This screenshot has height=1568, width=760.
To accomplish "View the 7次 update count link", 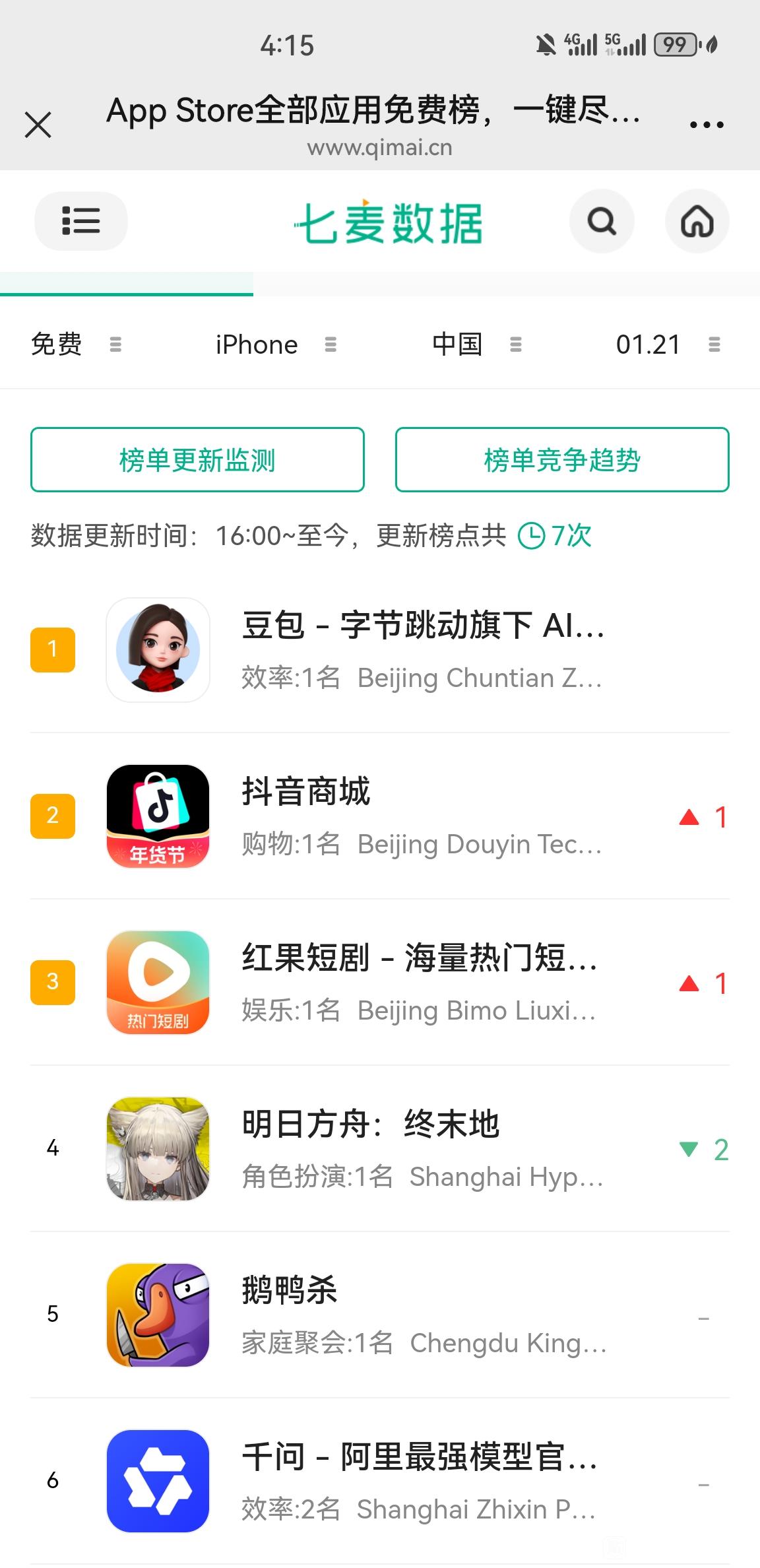I will point(555,536).
